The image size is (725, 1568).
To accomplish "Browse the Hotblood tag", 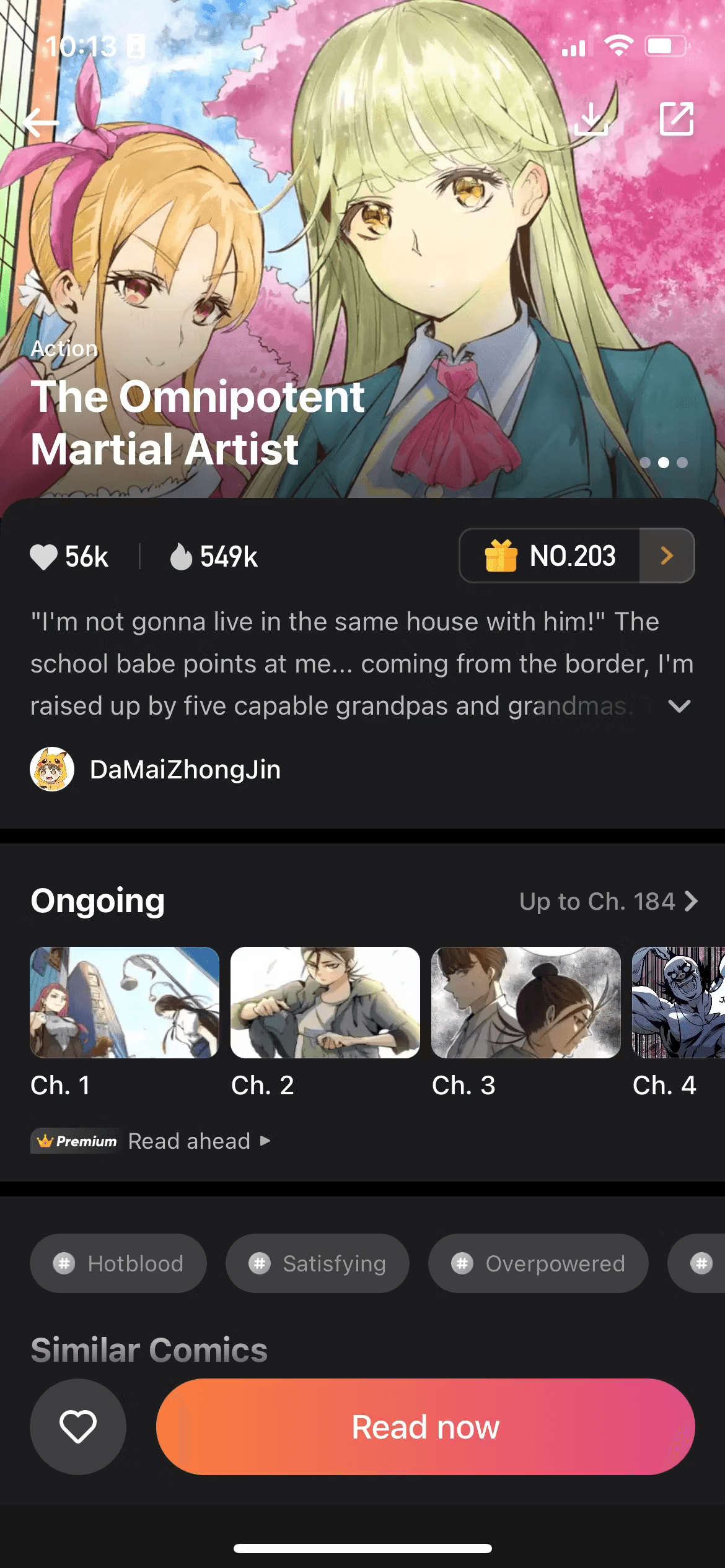I will tap(118, 1263).
